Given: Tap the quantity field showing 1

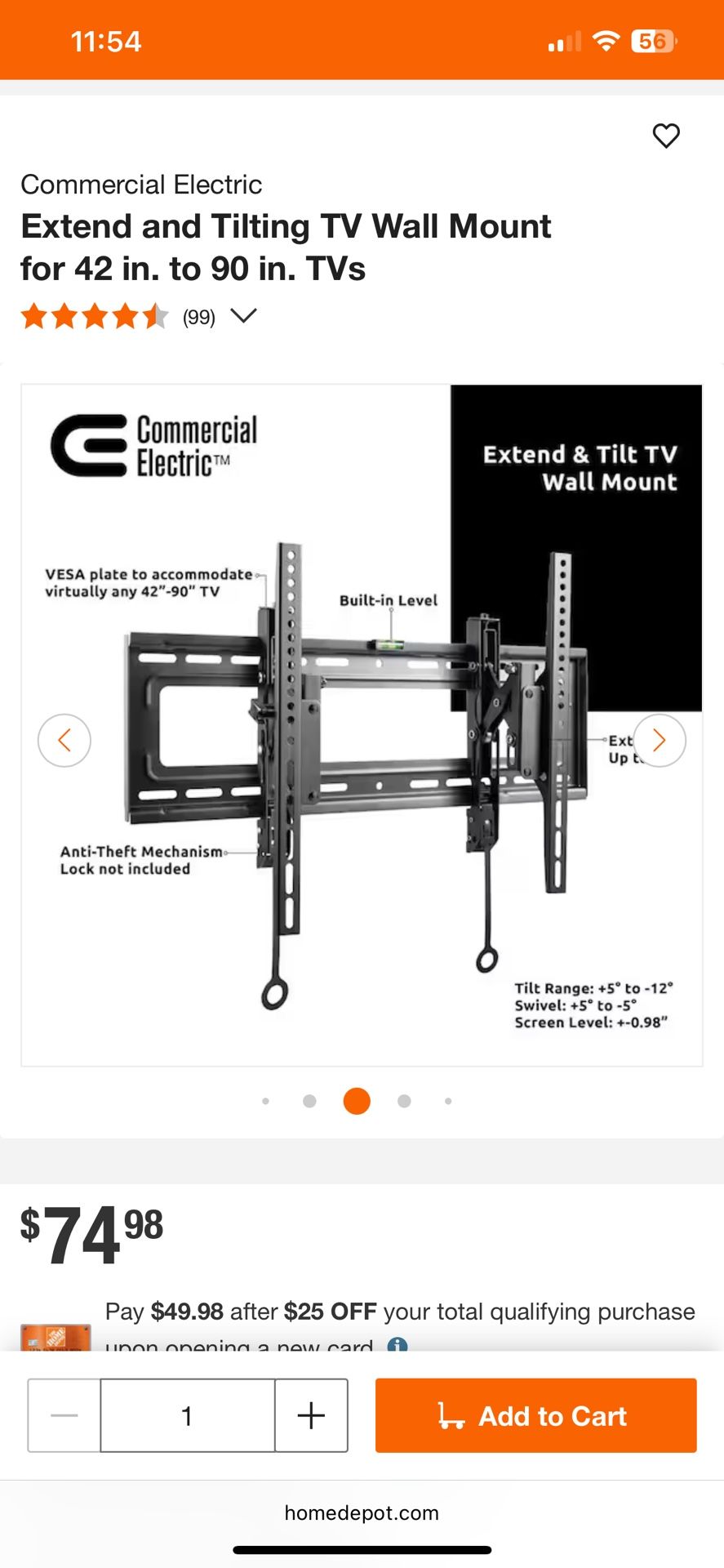Looking at the screenshot, I should 187,1415.
